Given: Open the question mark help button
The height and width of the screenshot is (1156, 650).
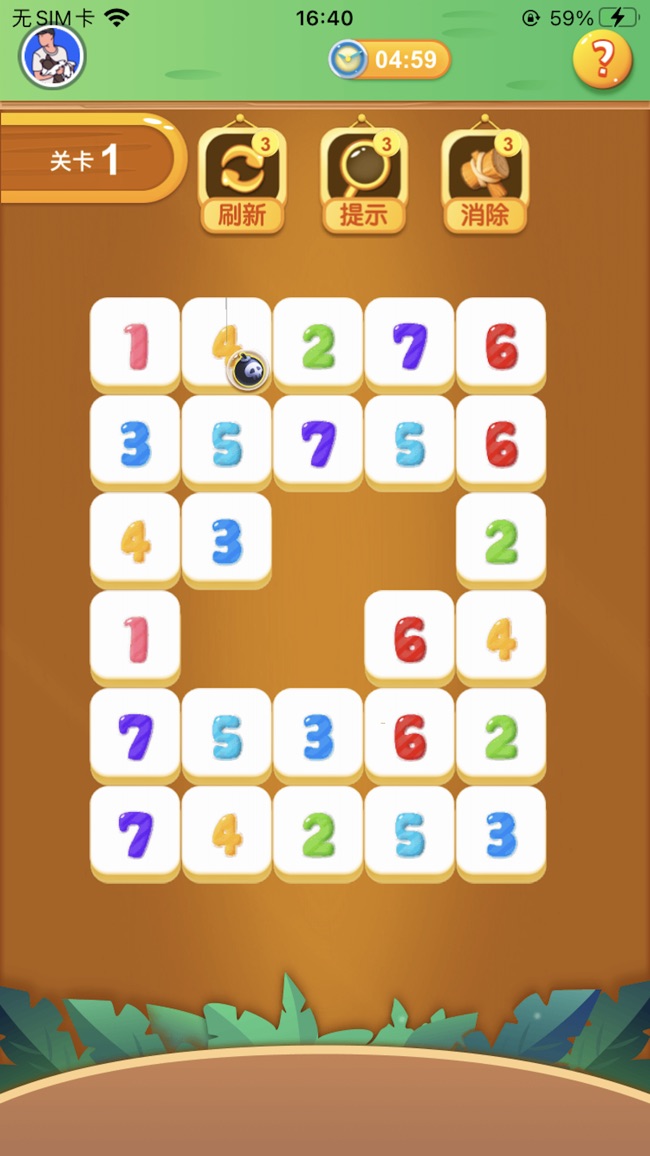Looking at the screenshot, I should coord(602,59).
